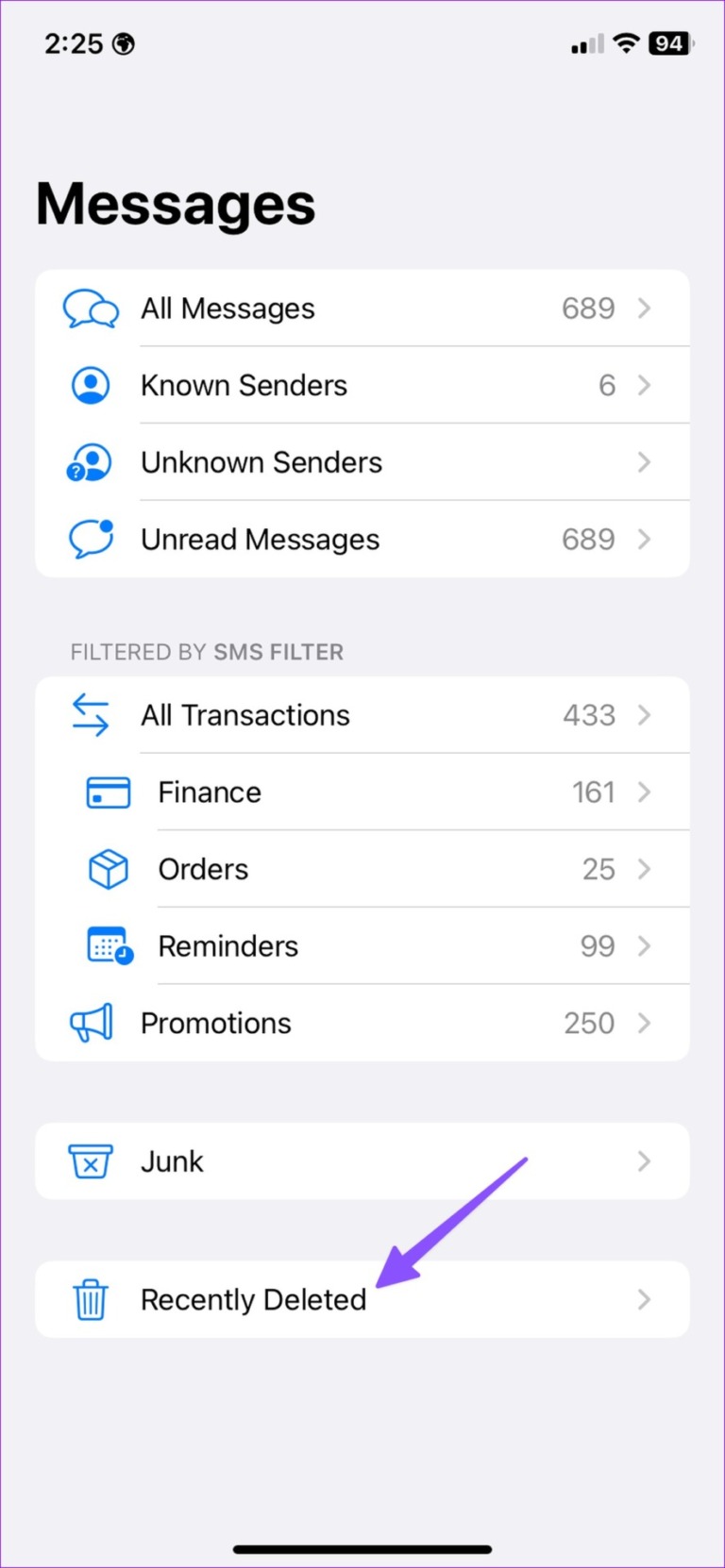Tap the Unread Messages chat bubble icon
This screenshot has width=725, height=1568.
pos(90,539)
